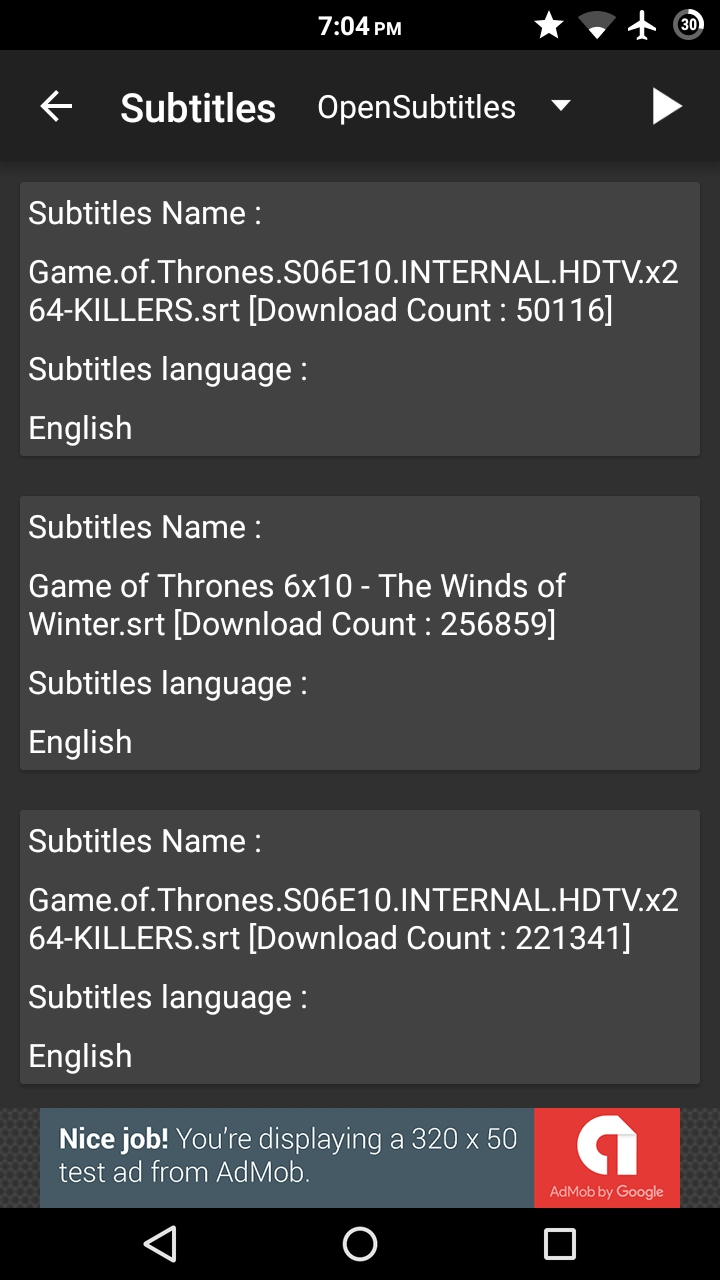Select the subtitle with download count 221341
Image resolution: width=720 pixels, height=1280 pixels.
point(360,947)
